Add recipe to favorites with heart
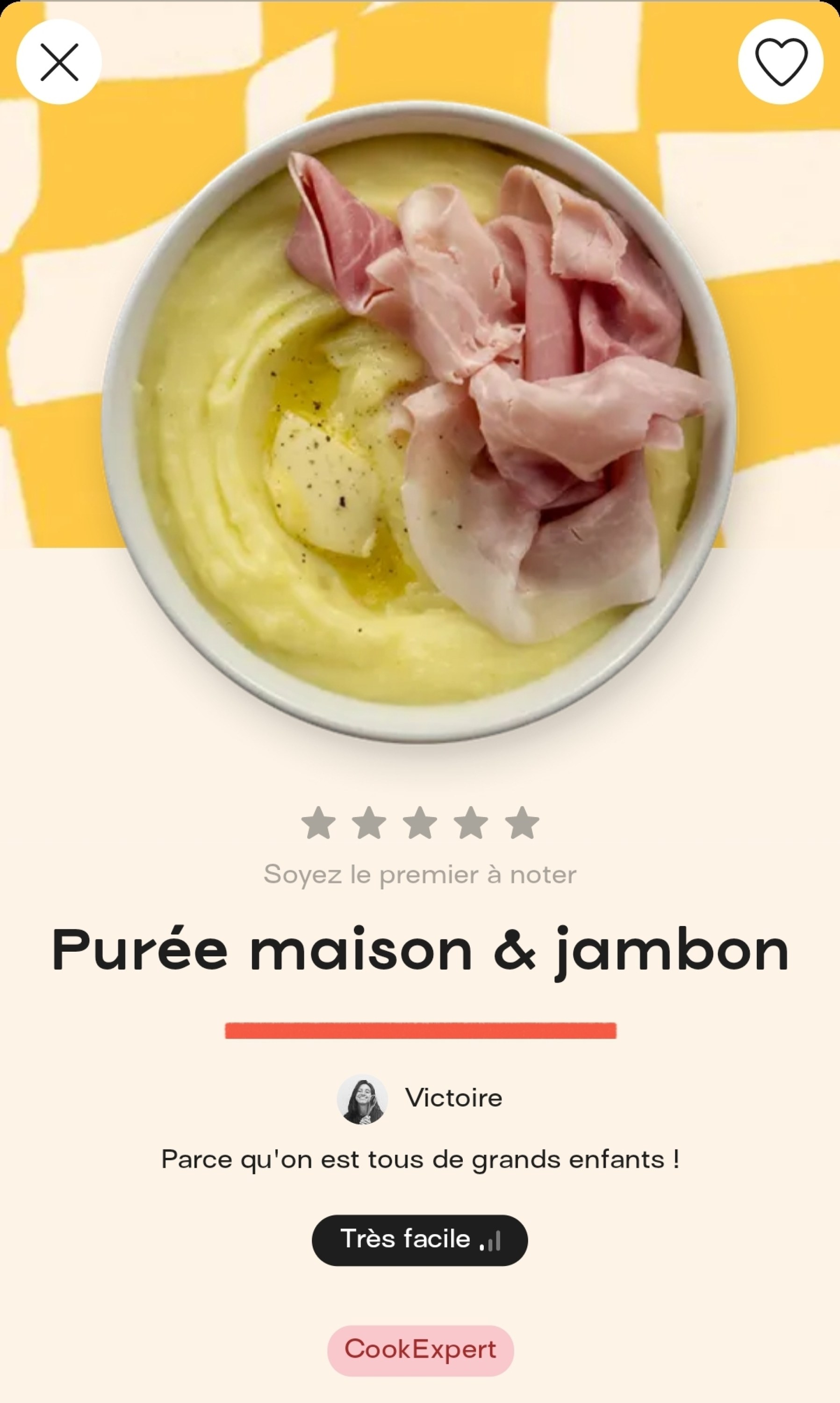The height and width of the screenshot is (1403, 840). tap(781, 62)
